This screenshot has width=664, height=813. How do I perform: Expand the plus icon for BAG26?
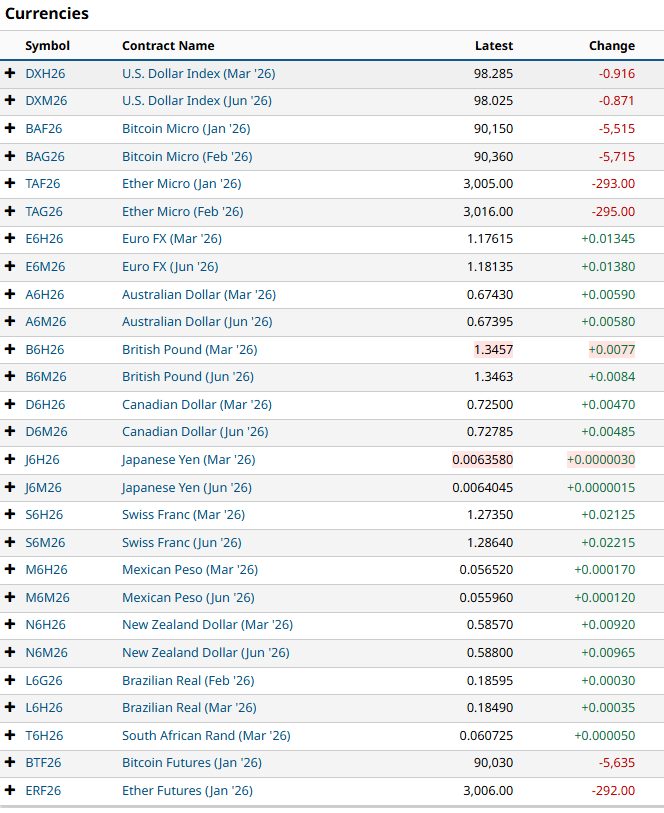click(x=10, y=156)
